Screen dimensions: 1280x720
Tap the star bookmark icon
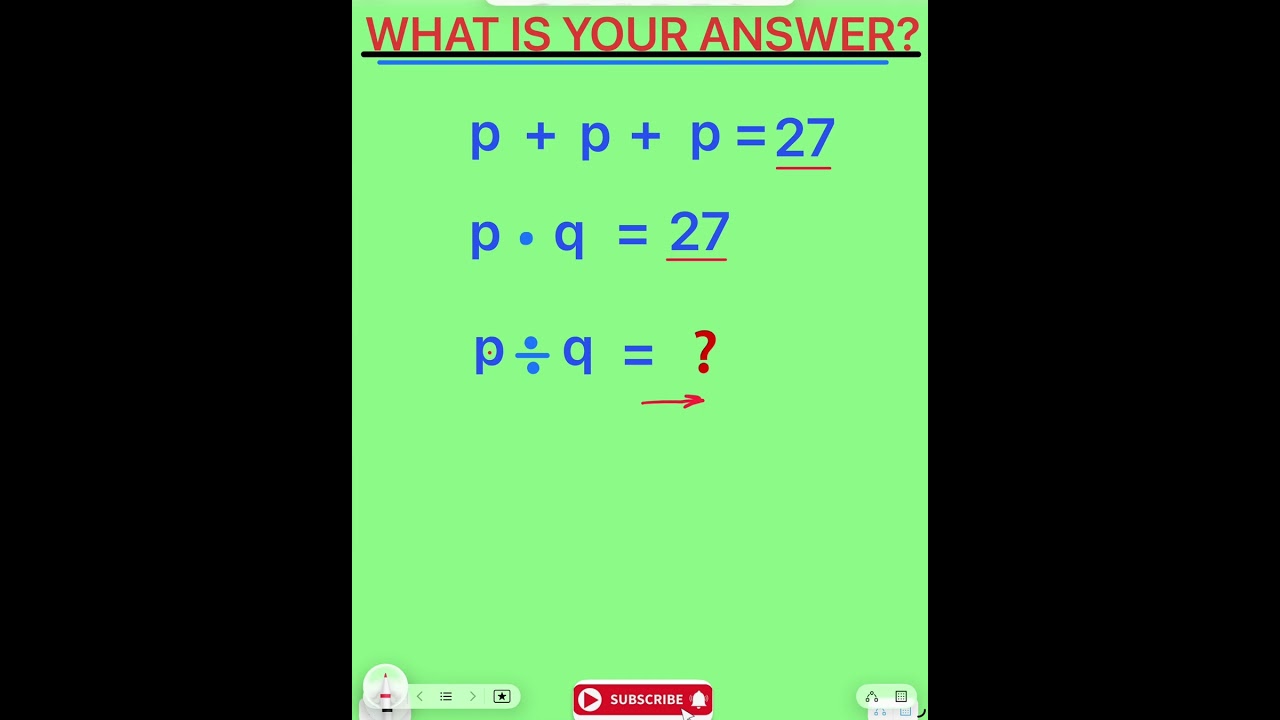[502, 697]
